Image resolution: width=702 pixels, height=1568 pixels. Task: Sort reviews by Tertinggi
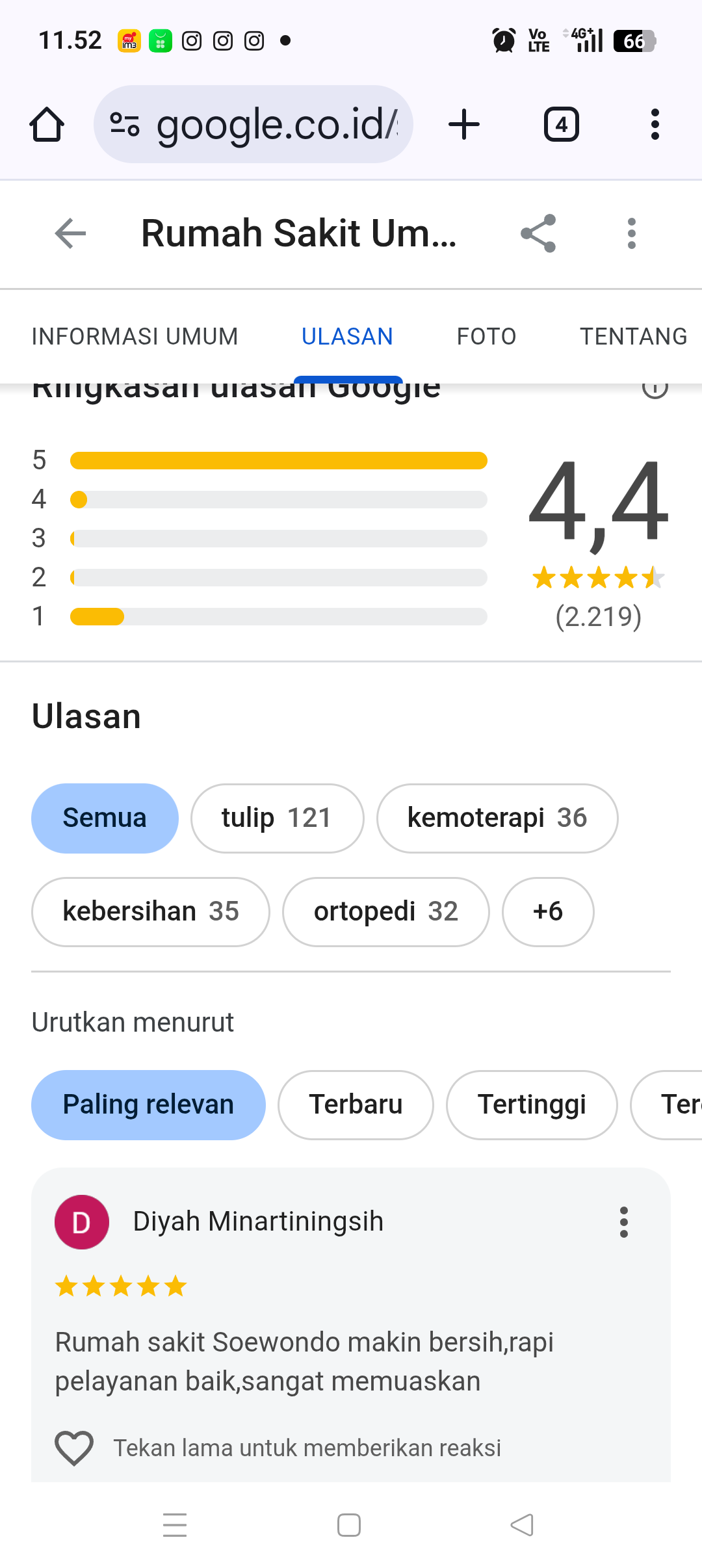click(x=531, y=1104)
